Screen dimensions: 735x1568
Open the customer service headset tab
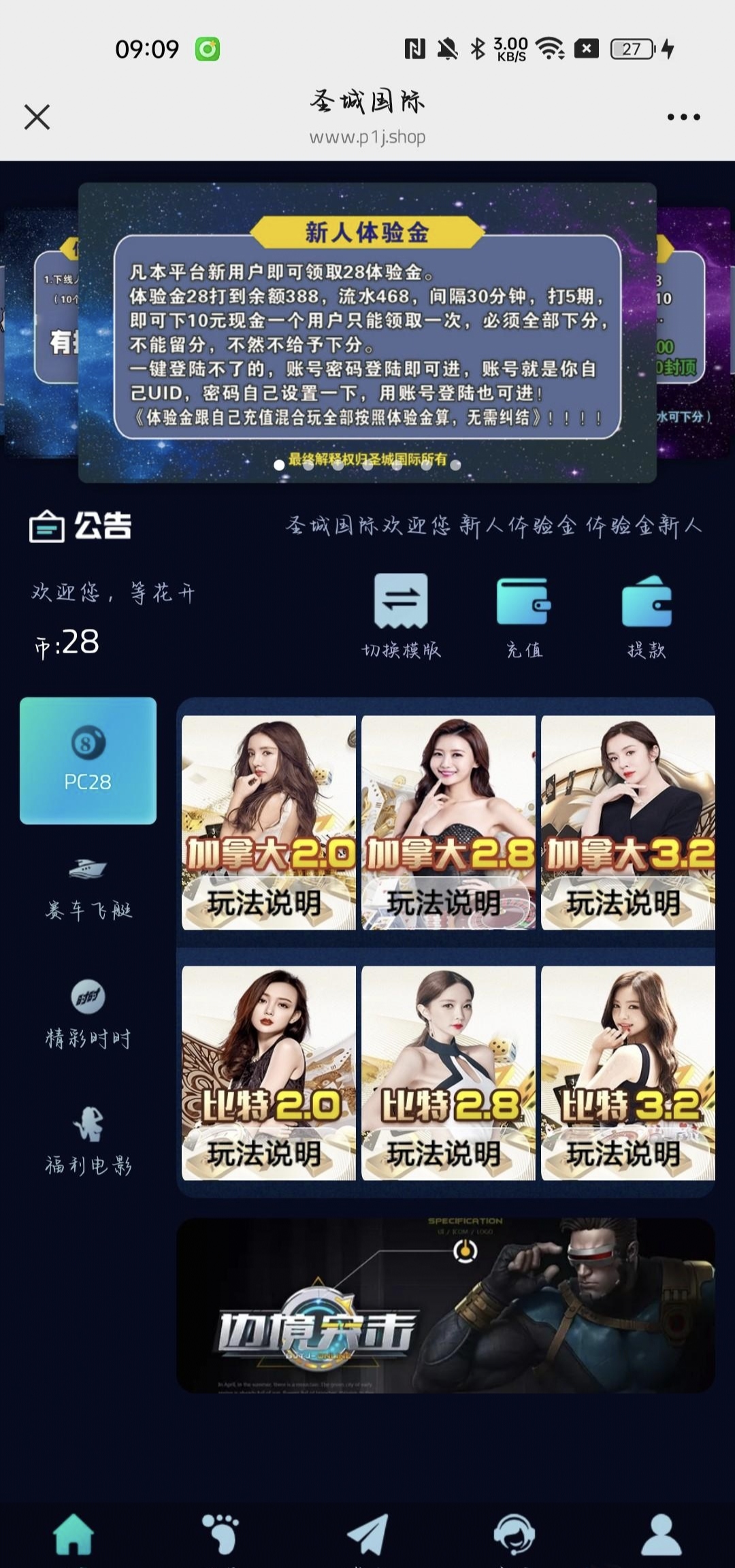514,1534
